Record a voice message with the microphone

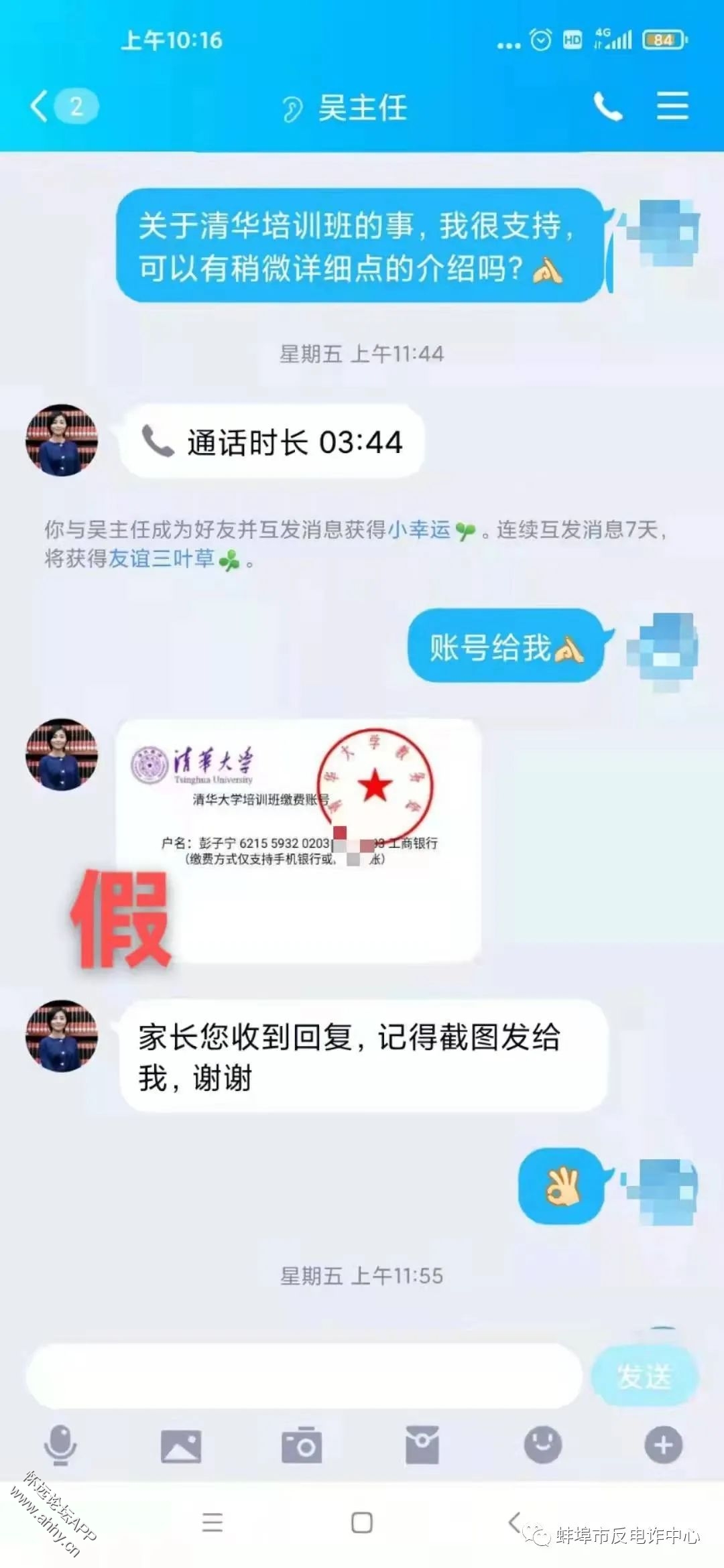pyautogui.click(x=60, y=1445)
